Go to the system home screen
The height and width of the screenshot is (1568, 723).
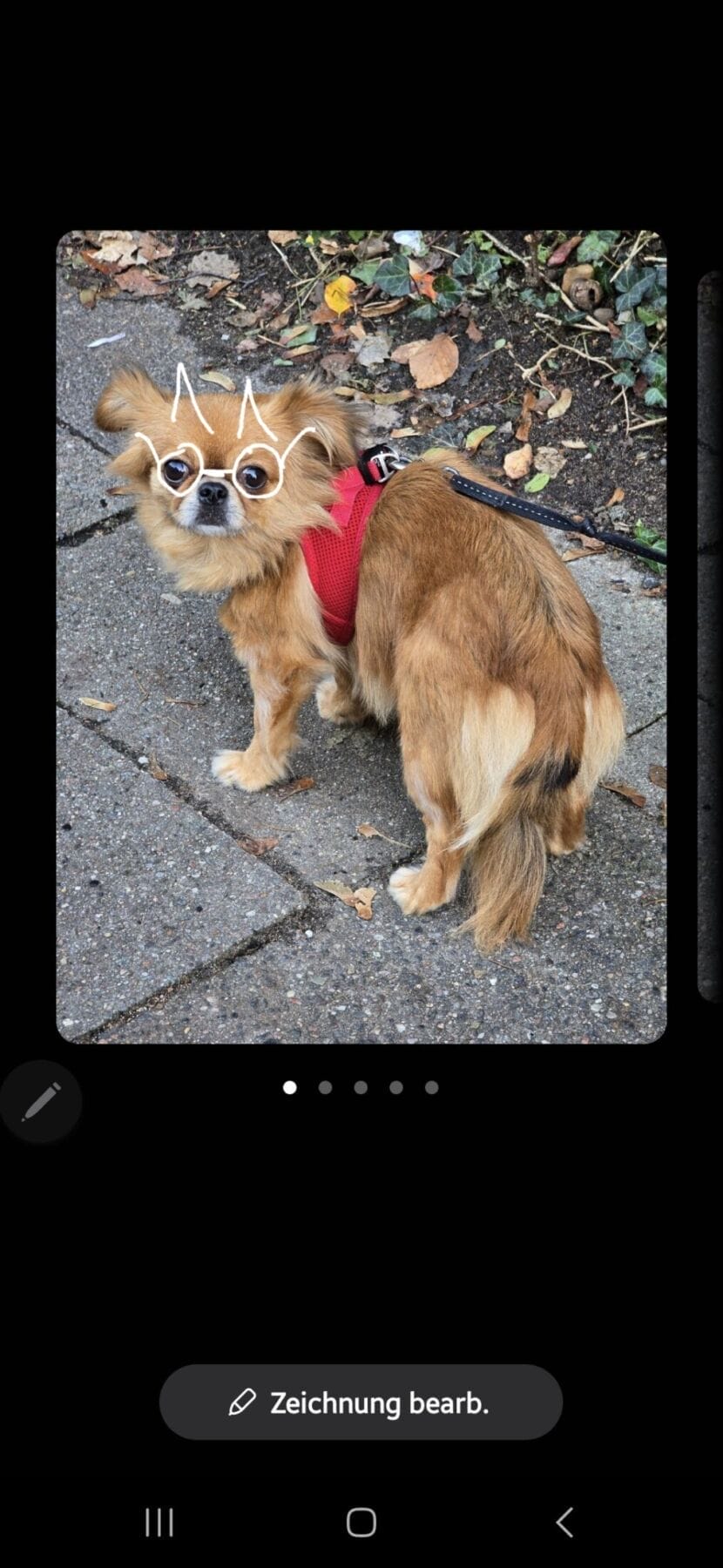361,1522
